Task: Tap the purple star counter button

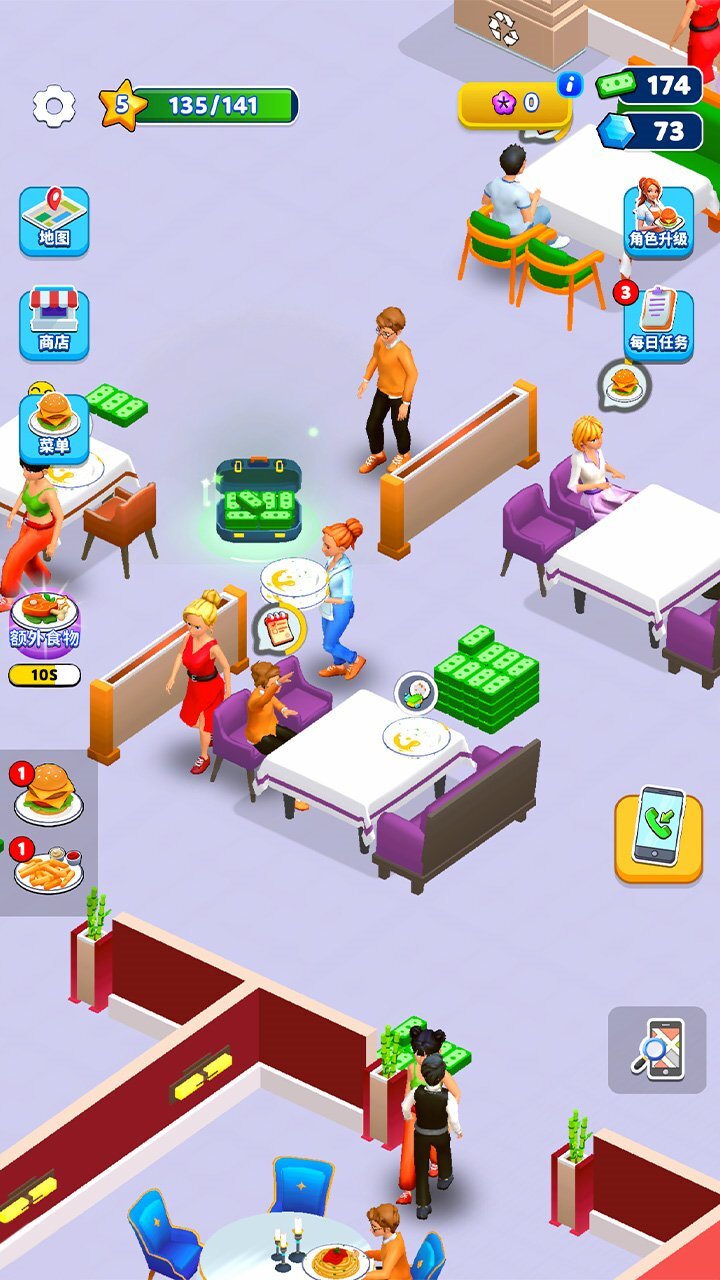Action: pos(513,103)
